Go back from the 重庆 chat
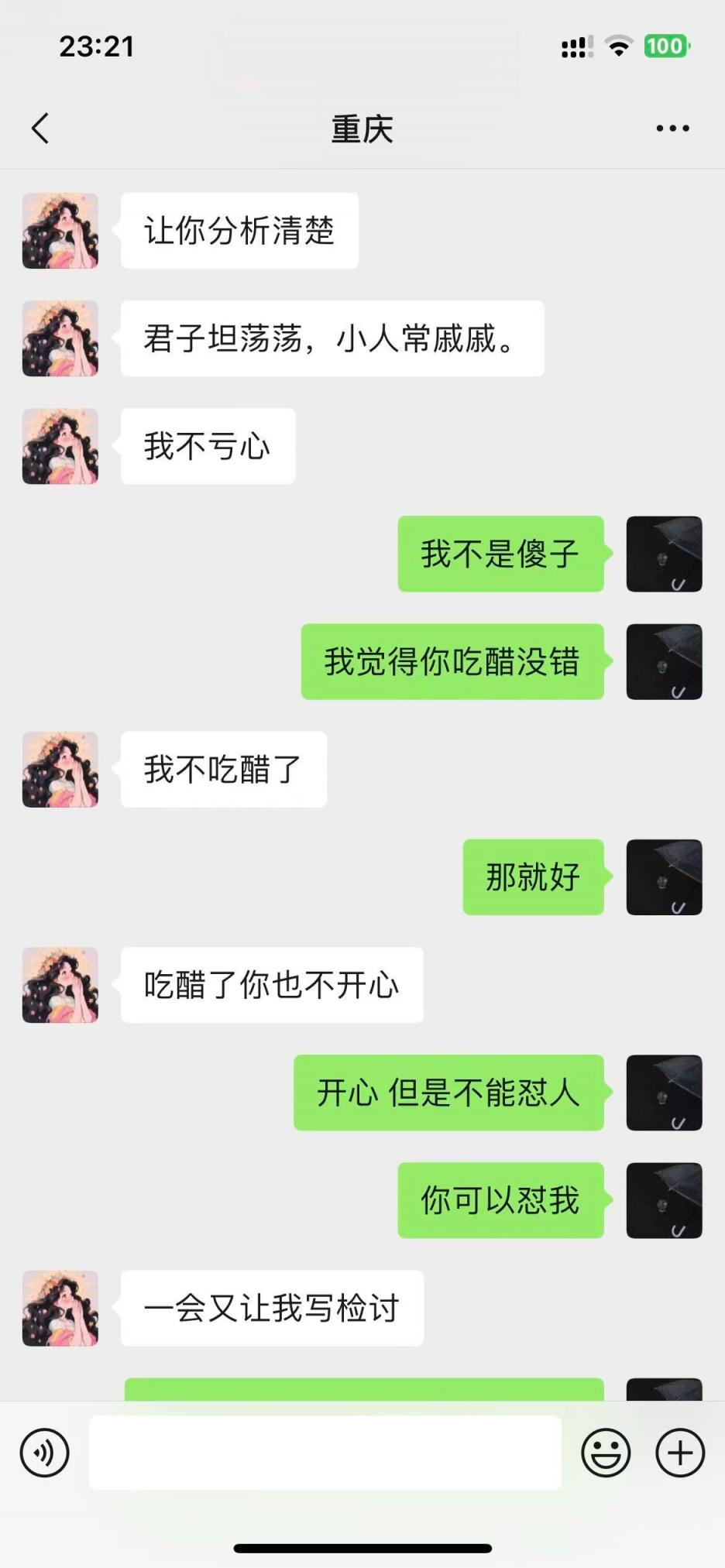725x1568 pixels. [40, 129]
